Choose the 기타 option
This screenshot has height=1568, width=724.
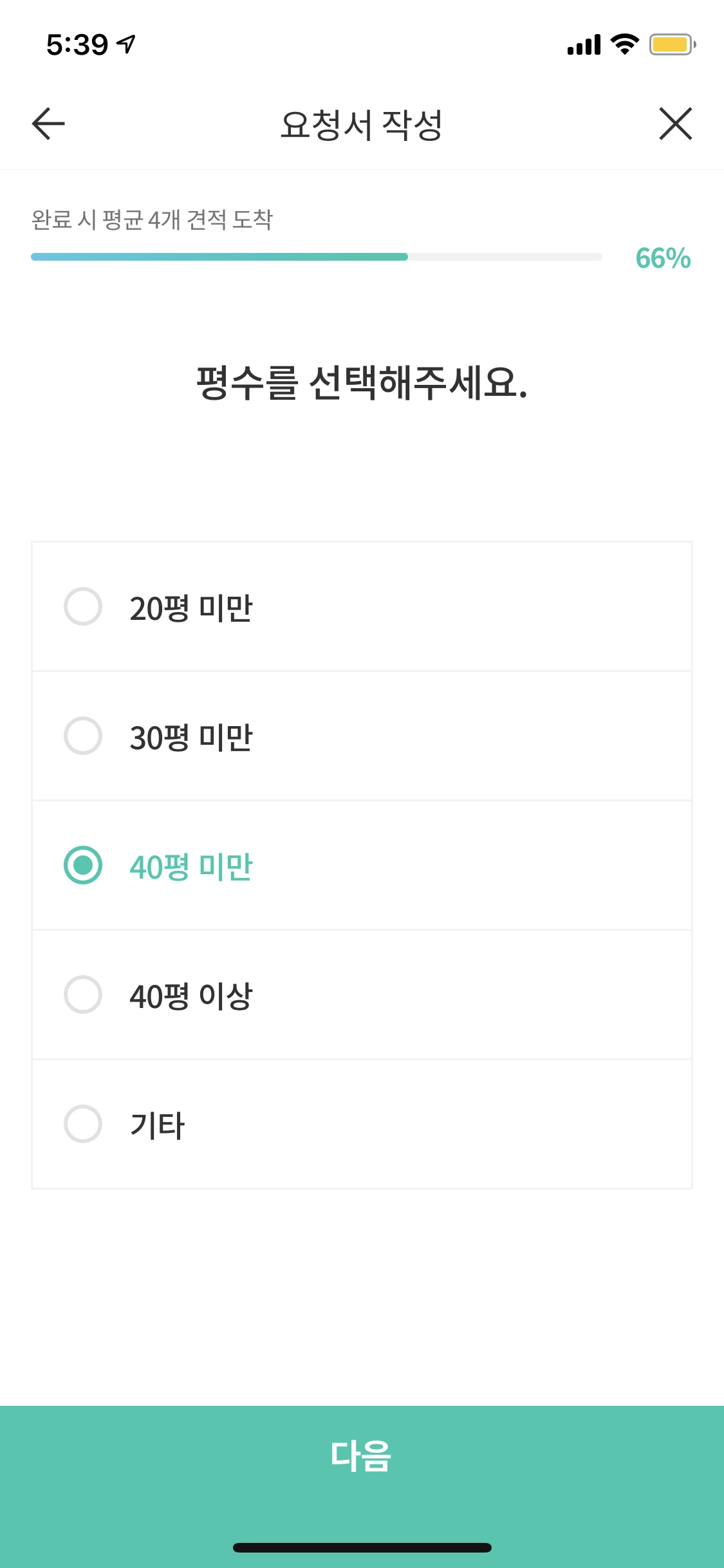coord(83,1123)
